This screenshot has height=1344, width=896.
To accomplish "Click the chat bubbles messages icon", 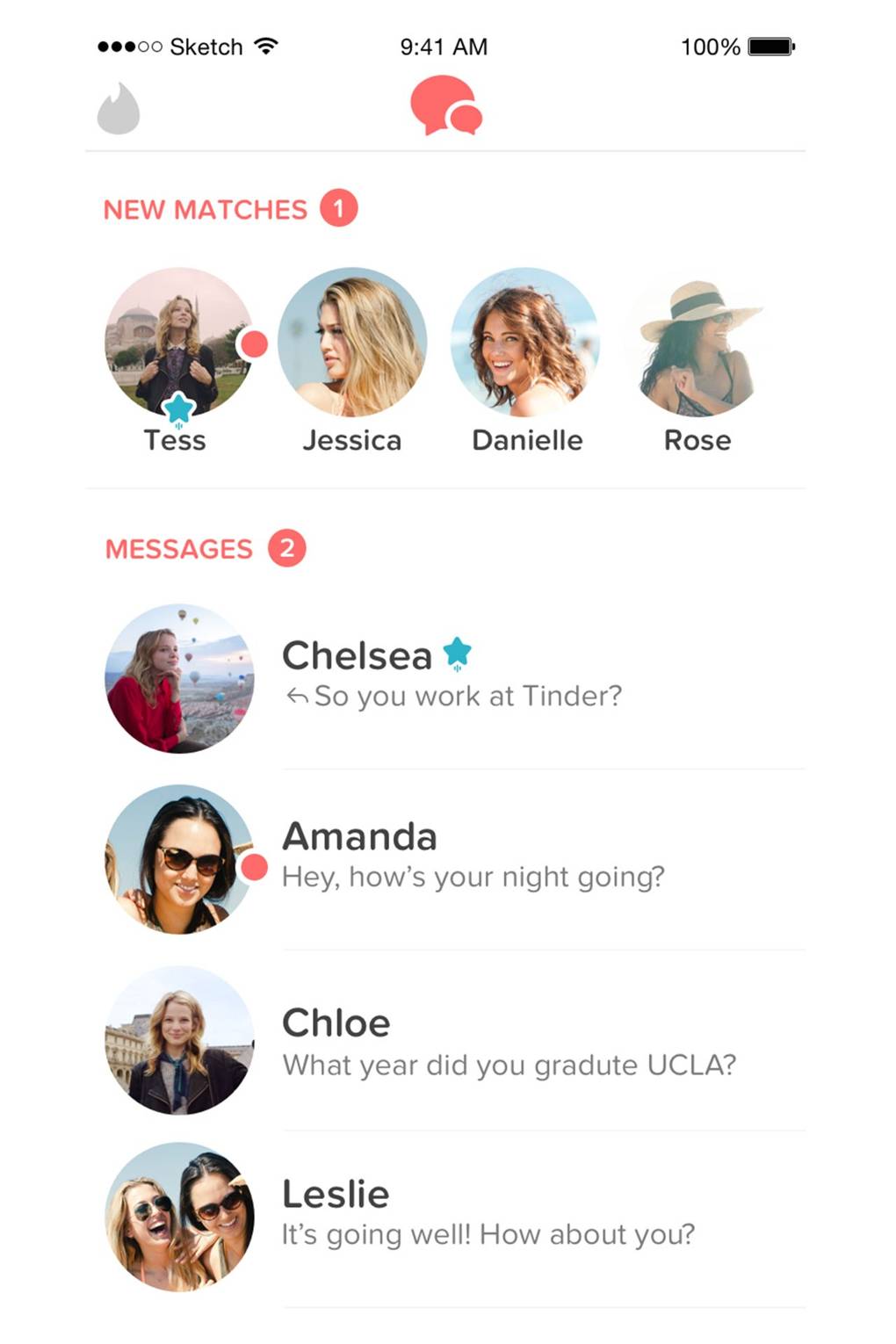I will (x=448, y=107).
